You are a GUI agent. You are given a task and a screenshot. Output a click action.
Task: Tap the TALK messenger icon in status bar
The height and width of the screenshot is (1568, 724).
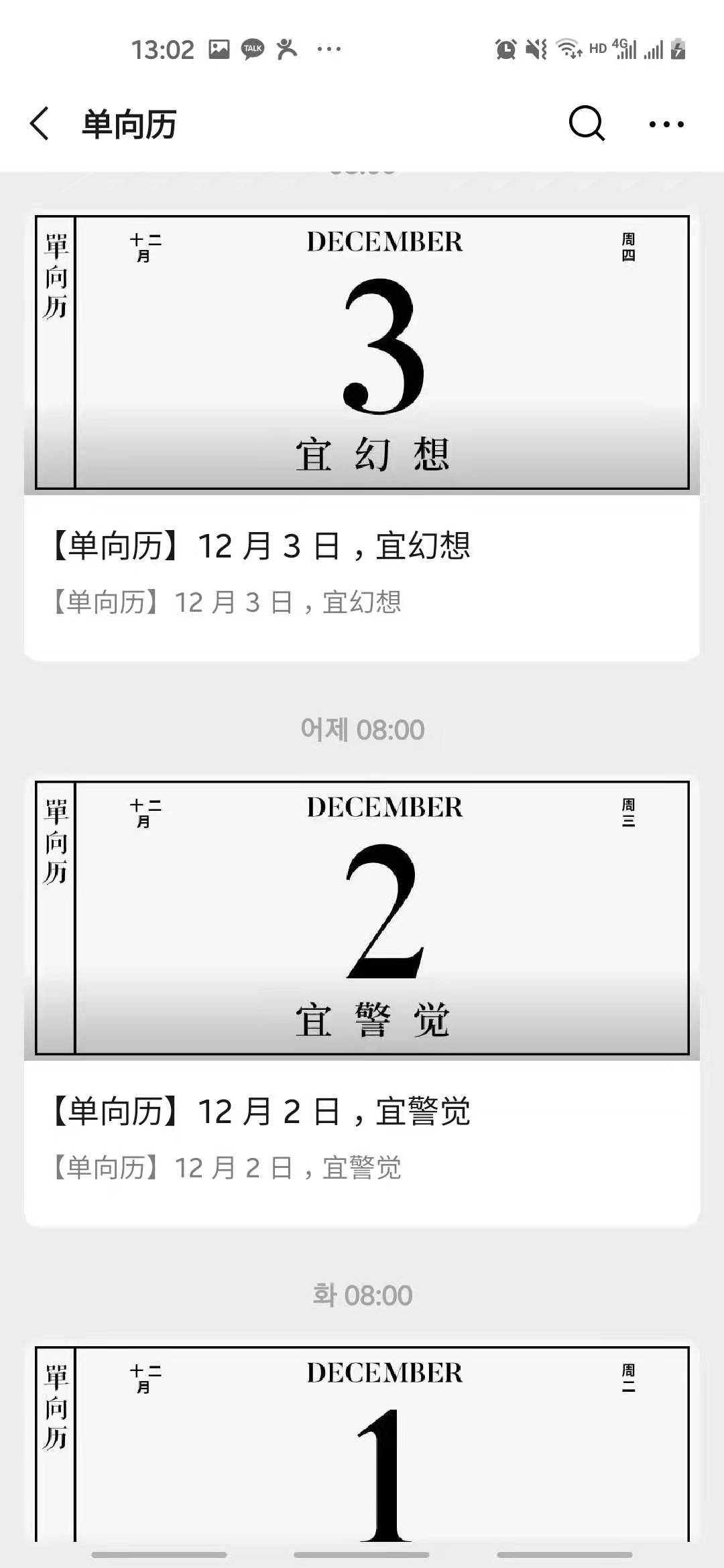point(252,48)
